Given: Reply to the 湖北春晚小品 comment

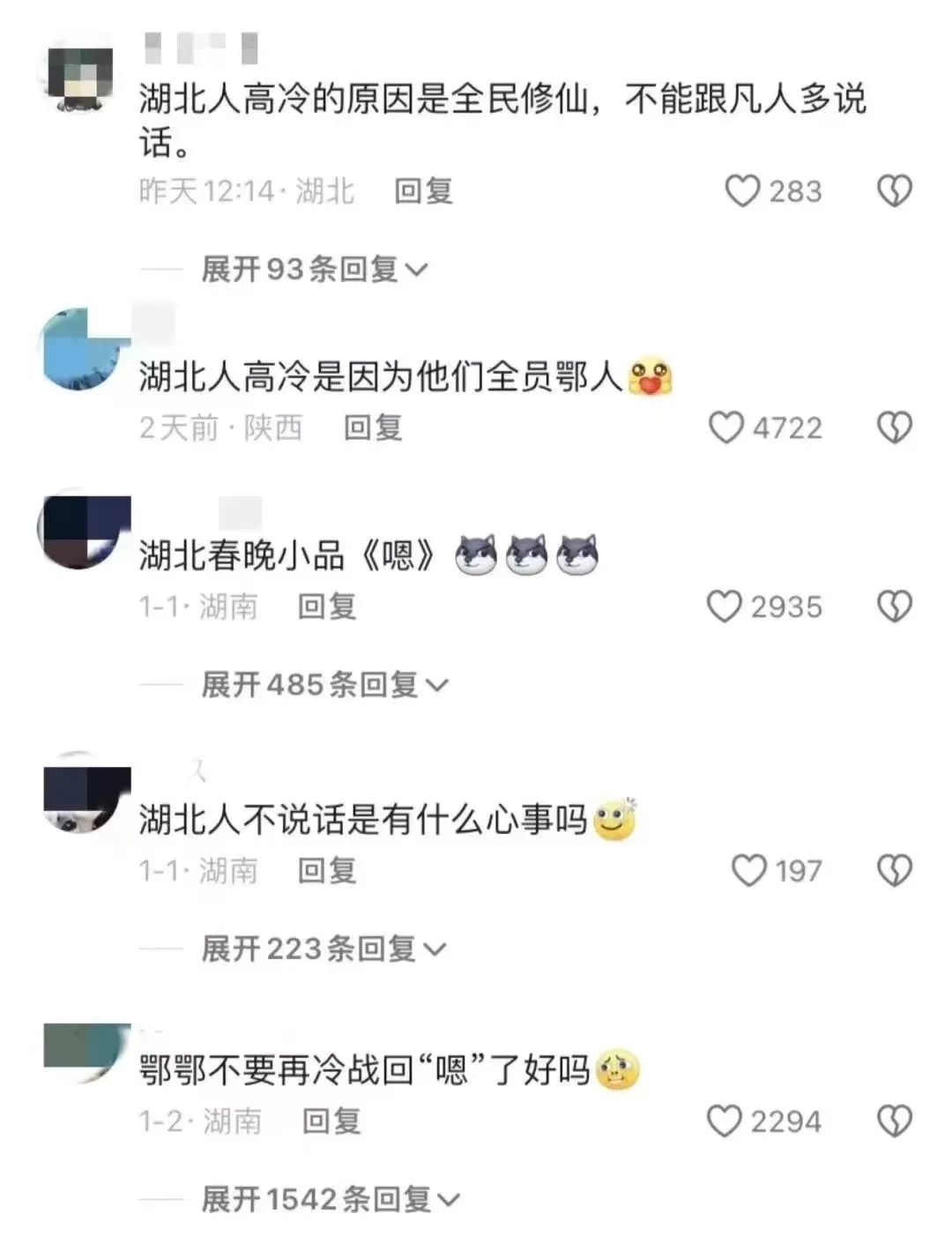Looking at the screenshot, I should 327,607.
